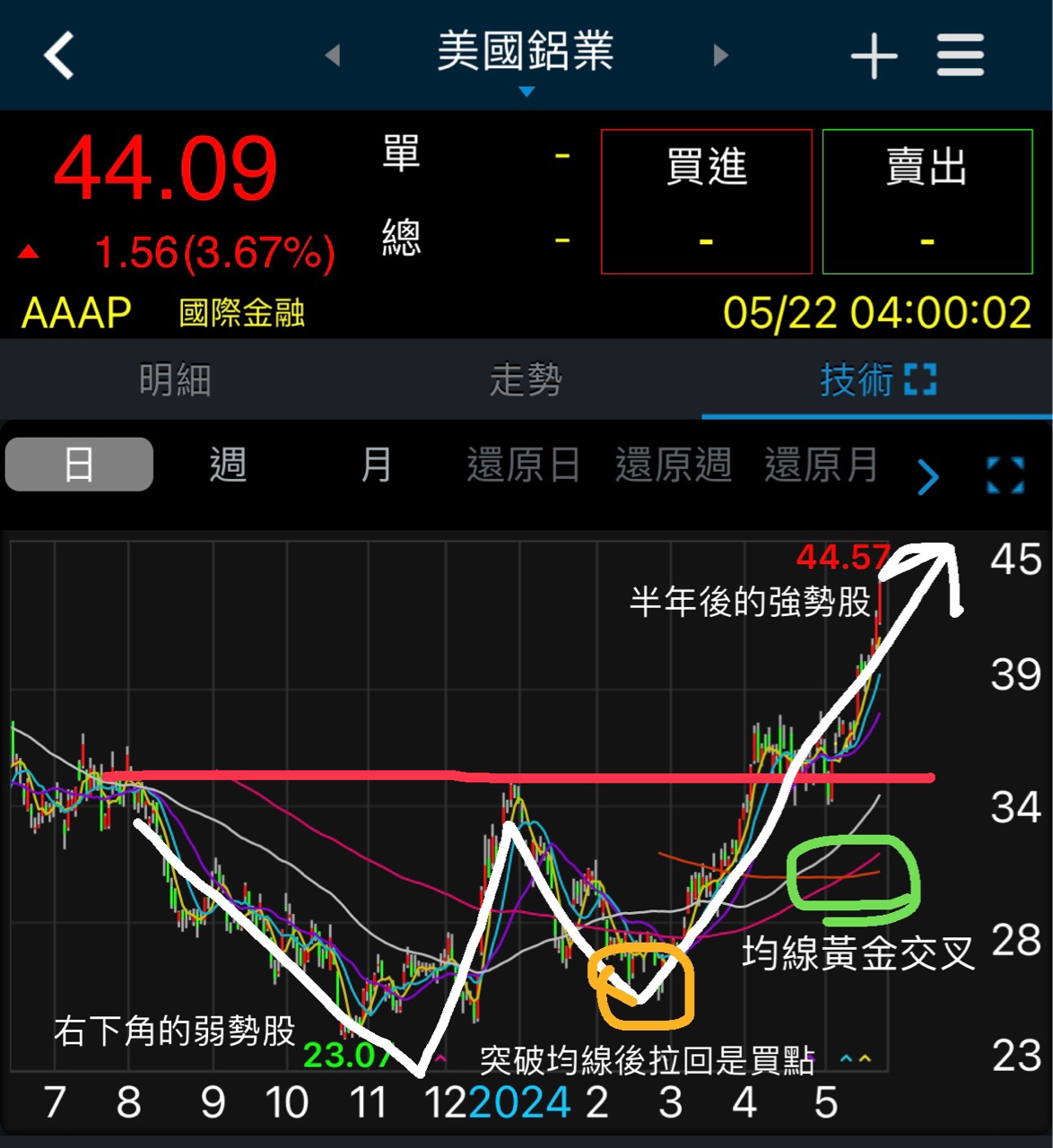Image resolution: width=1053 pixels, height=1148 pixels.
Task: Tap the 賣出 sell box
Action: 927,201
